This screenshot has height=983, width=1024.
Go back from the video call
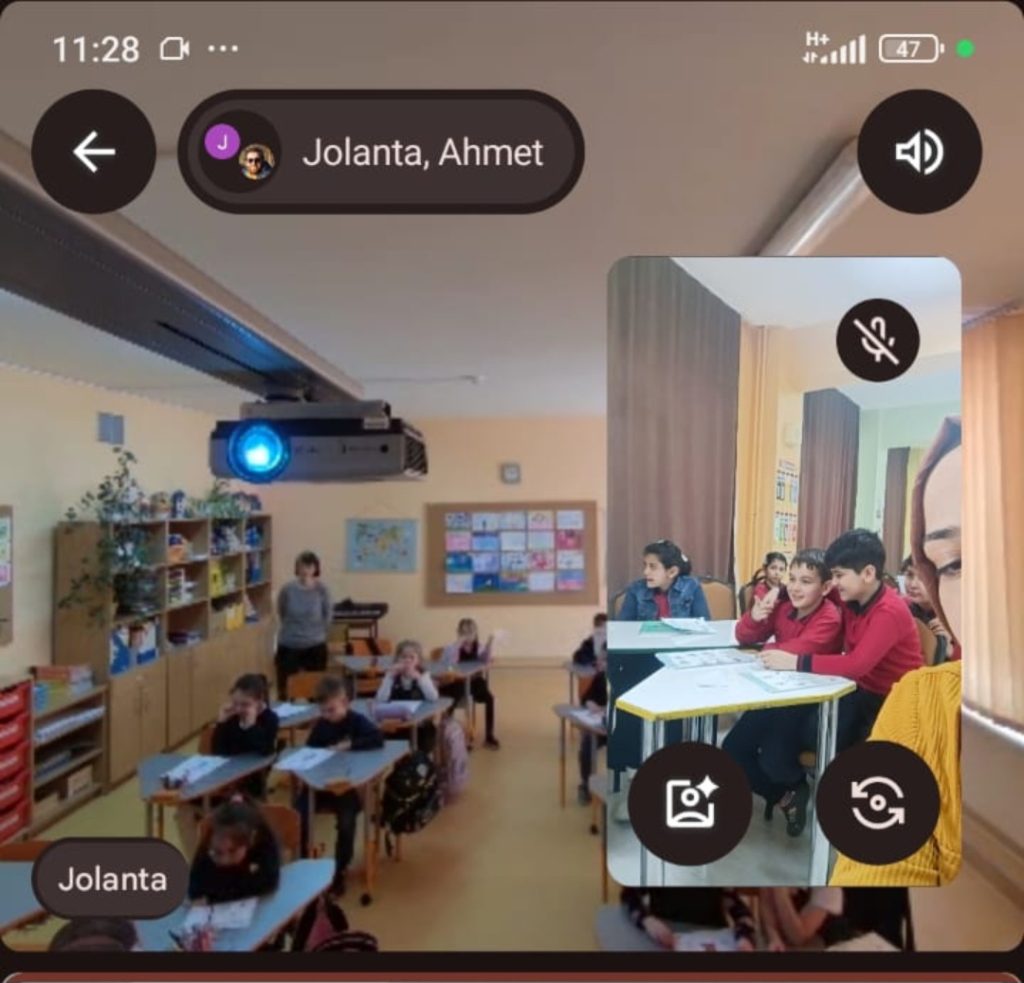93,152
